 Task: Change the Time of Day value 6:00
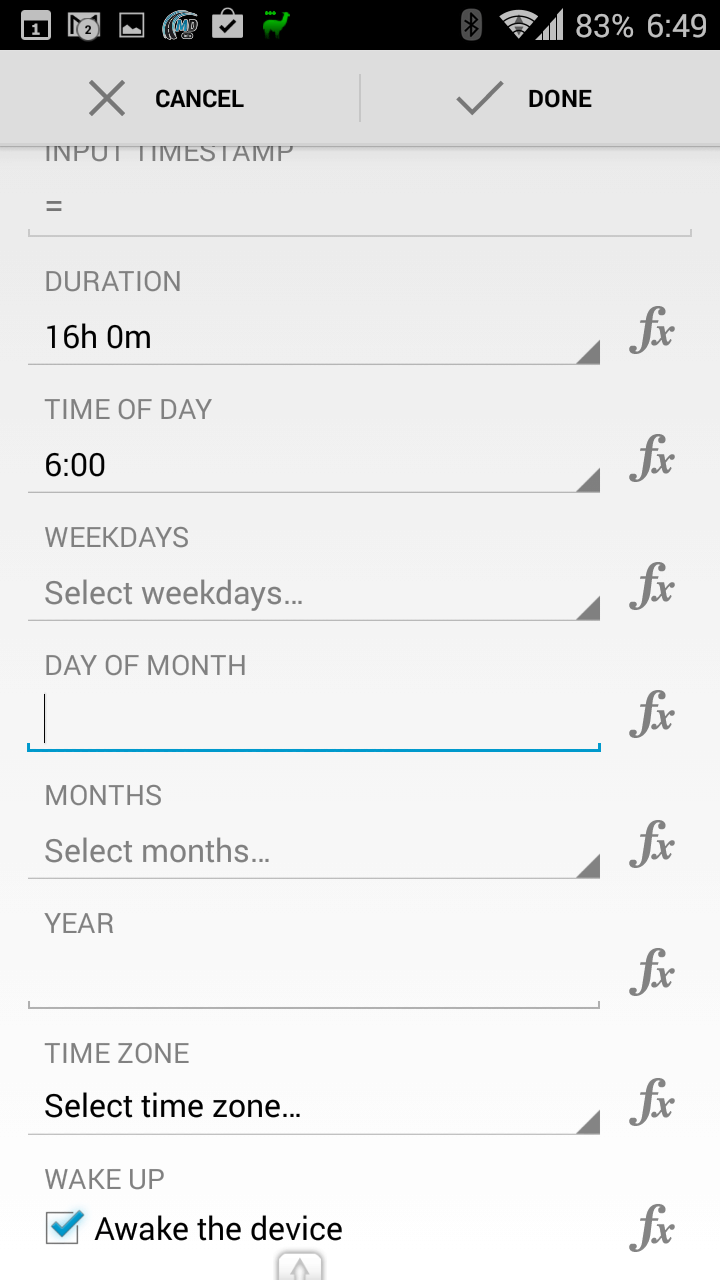click(314, 466)
